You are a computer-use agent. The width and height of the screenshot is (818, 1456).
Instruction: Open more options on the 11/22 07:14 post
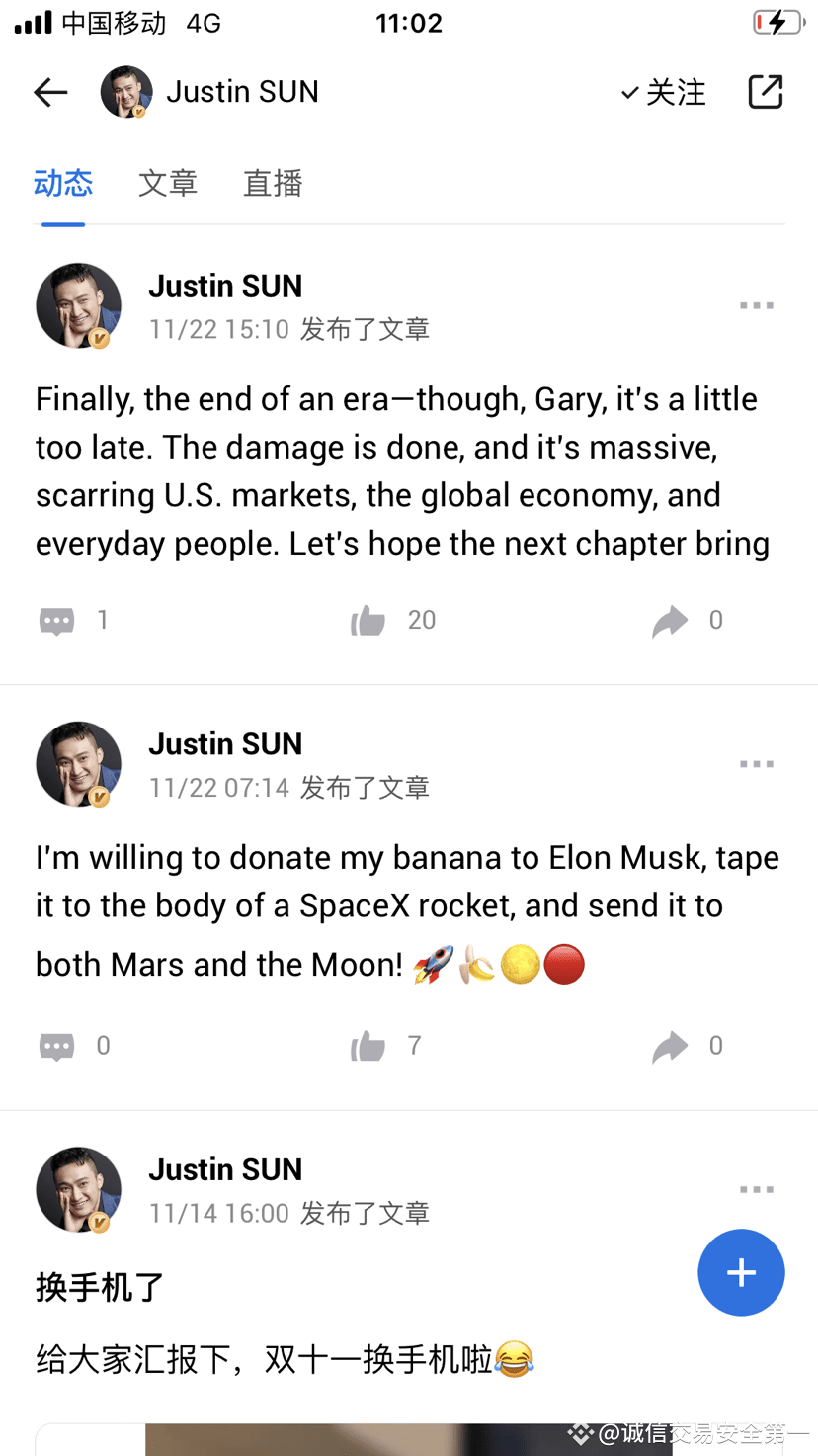(x=757, y=764)
